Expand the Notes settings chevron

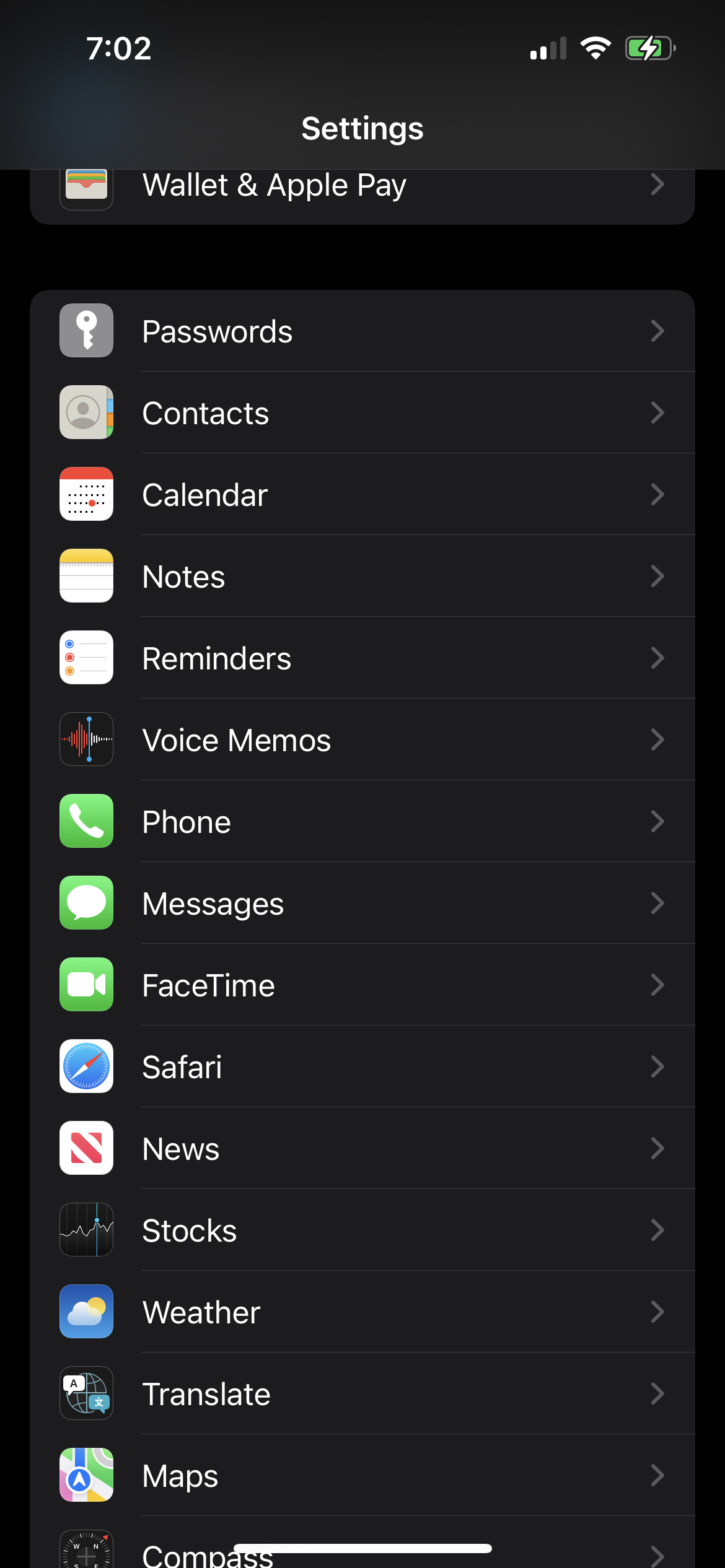click(x=657, y=576)
